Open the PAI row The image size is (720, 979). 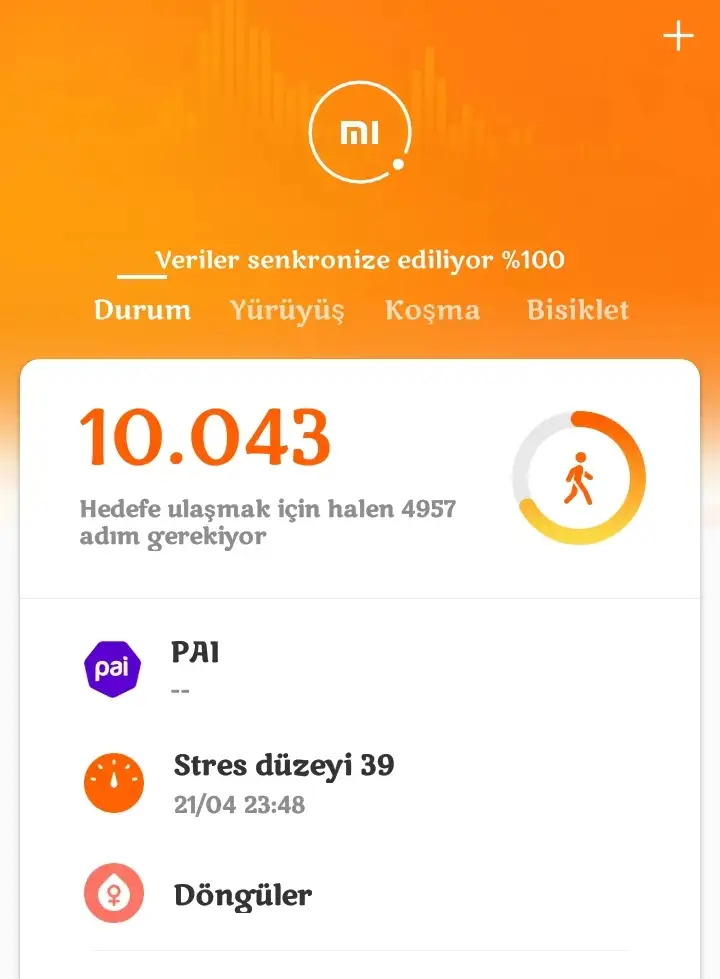click(x=360, y=668)
